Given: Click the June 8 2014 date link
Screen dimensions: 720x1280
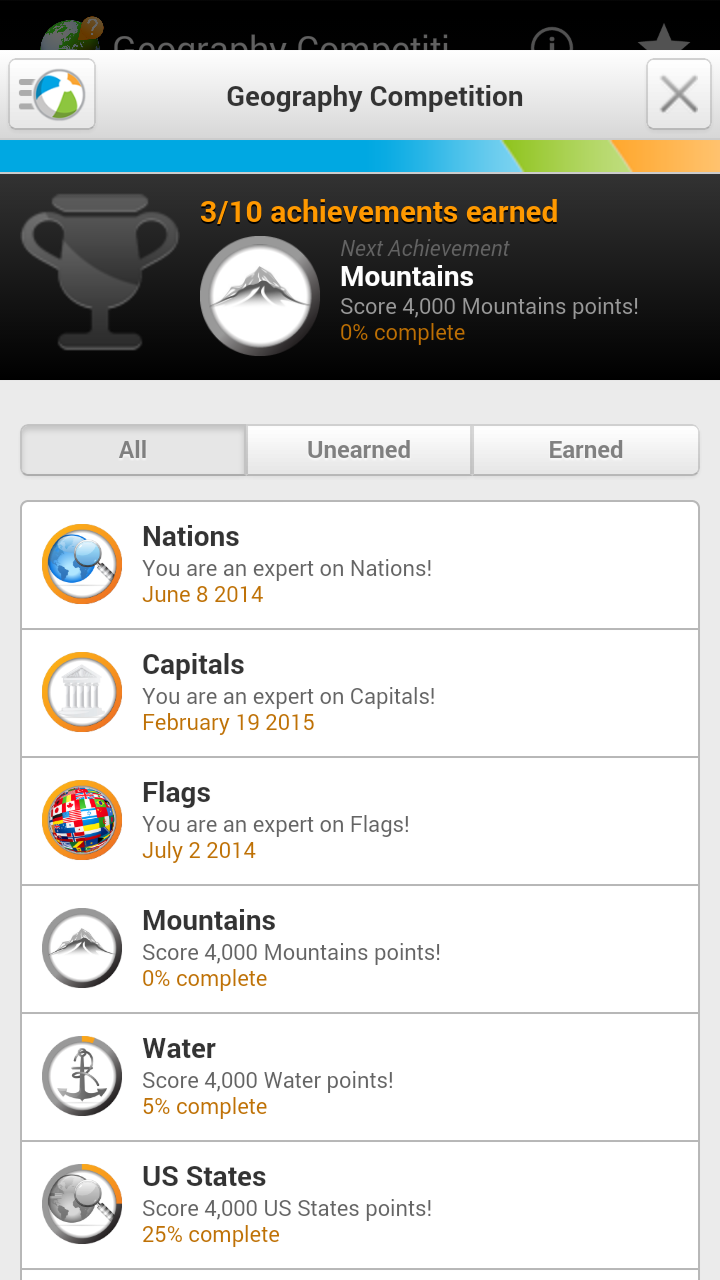Looking at the screenshot, I should pyautogui.click(x=202, y=594).
